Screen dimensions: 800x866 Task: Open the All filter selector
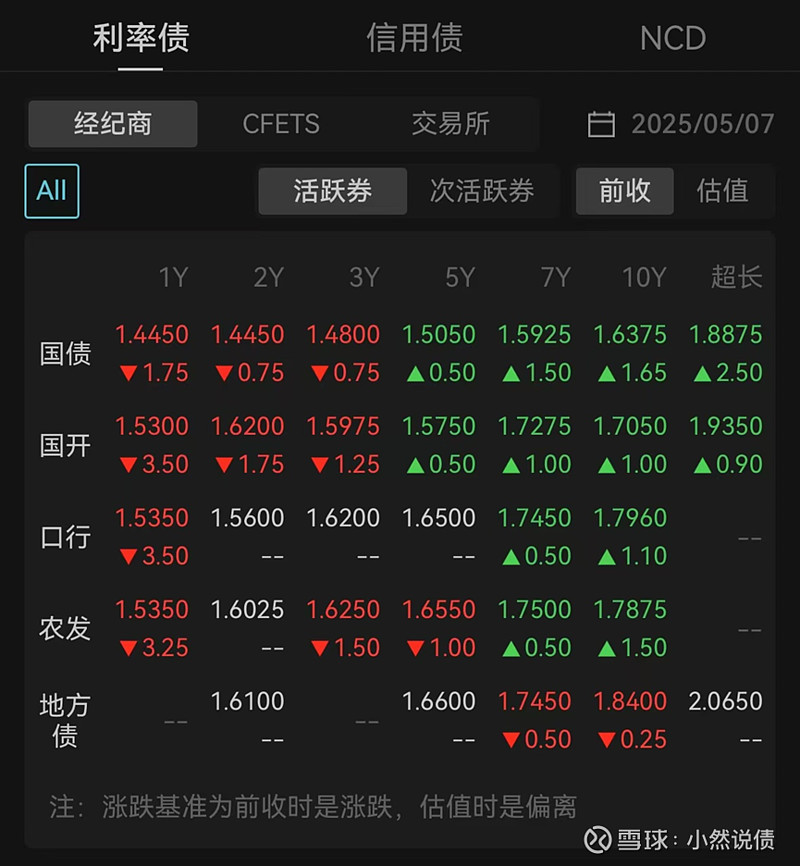(x=51, y=190)
